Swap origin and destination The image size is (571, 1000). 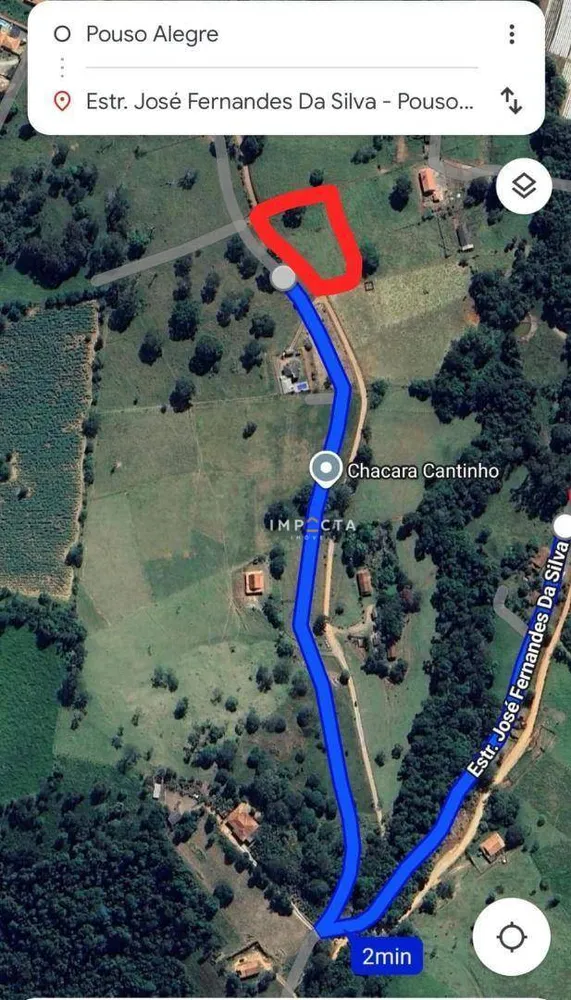511,101
